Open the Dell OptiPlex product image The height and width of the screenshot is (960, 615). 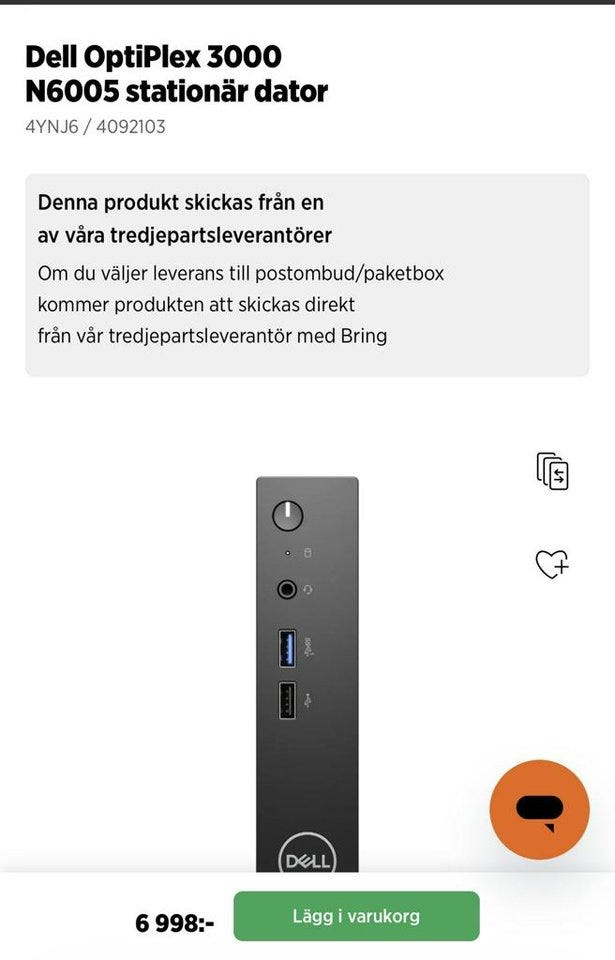[307, 670]
